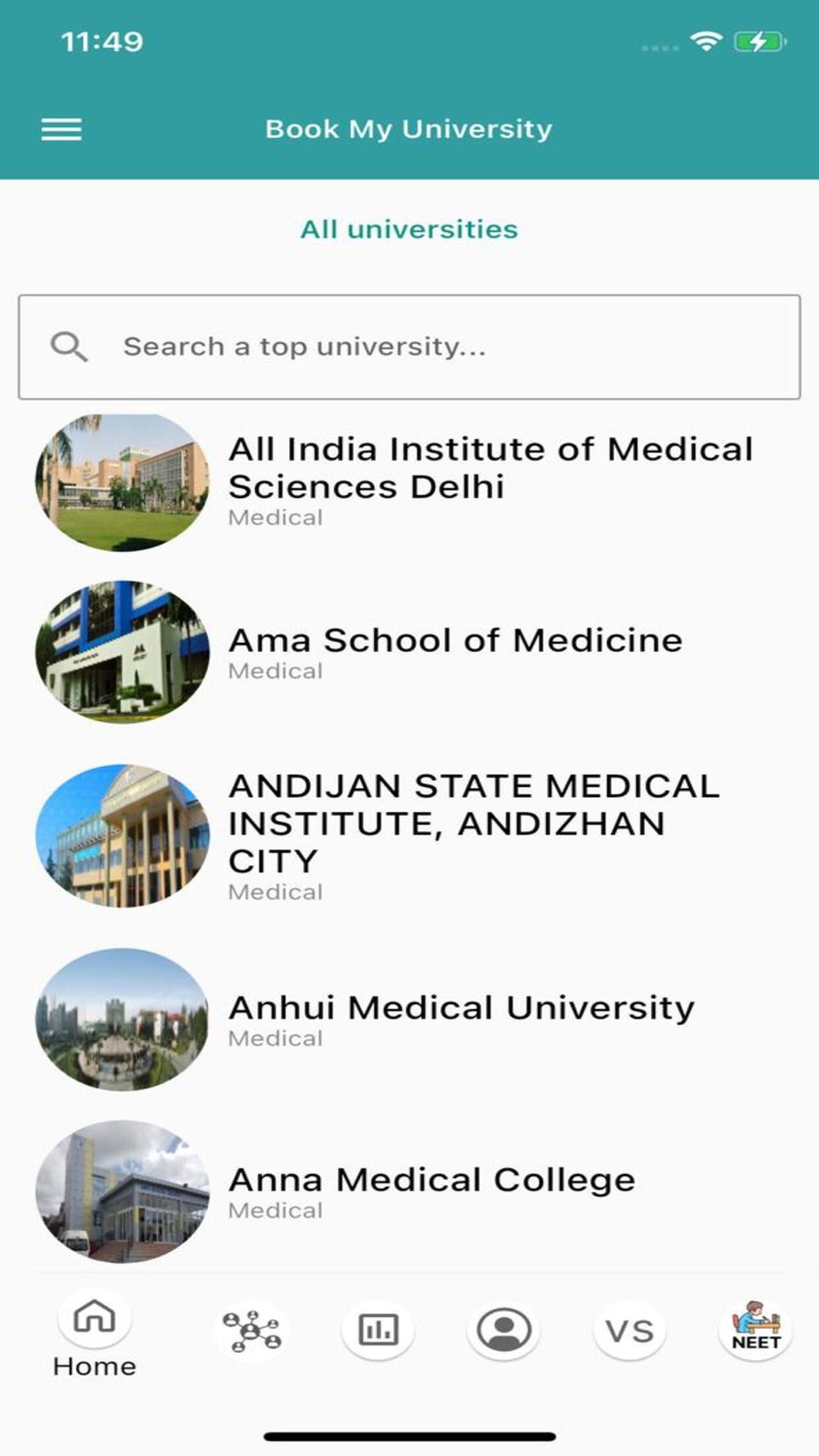
Task: Open the network nodes tab
Action: coord(252,1331)
